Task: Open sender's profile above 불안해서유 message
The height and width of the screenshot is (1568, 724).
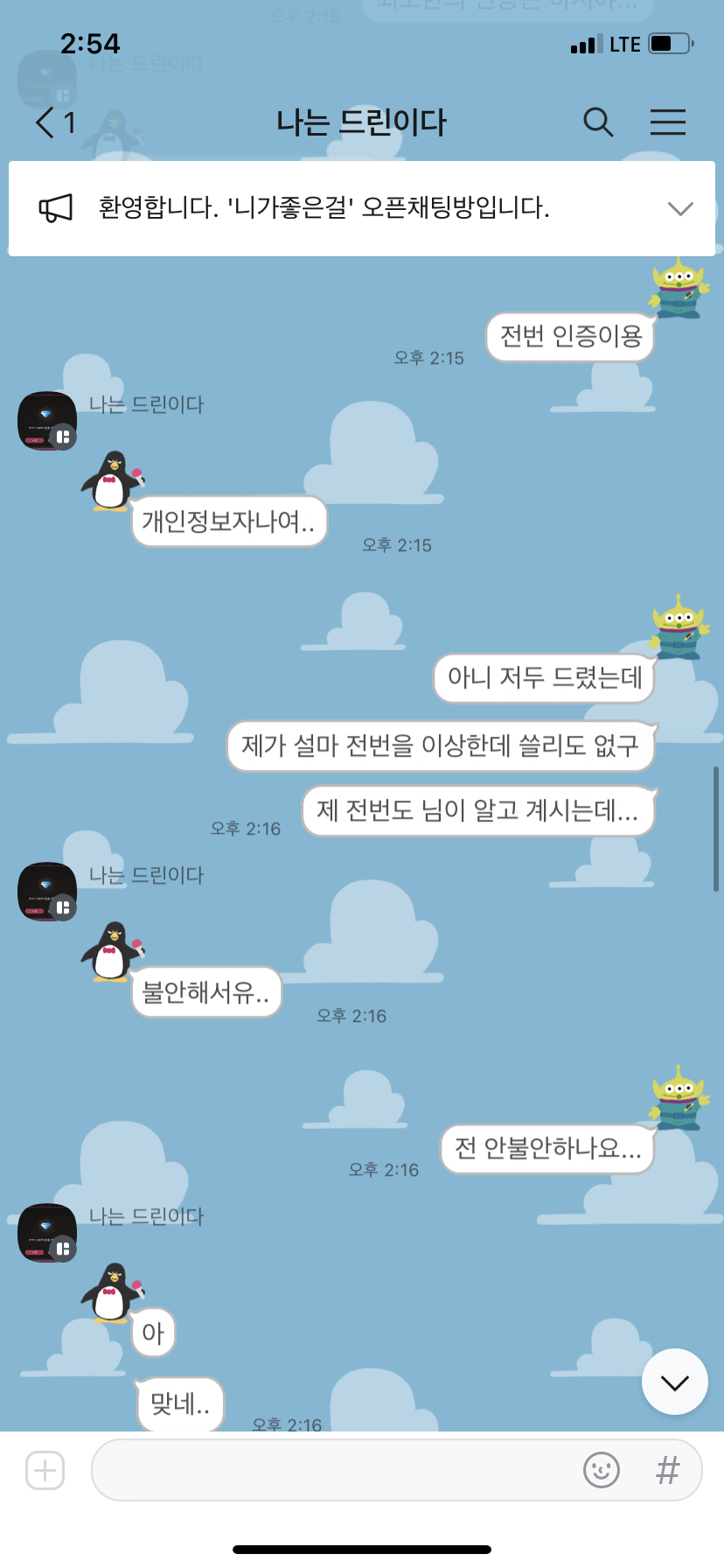Action: click(x=47, y=892)
